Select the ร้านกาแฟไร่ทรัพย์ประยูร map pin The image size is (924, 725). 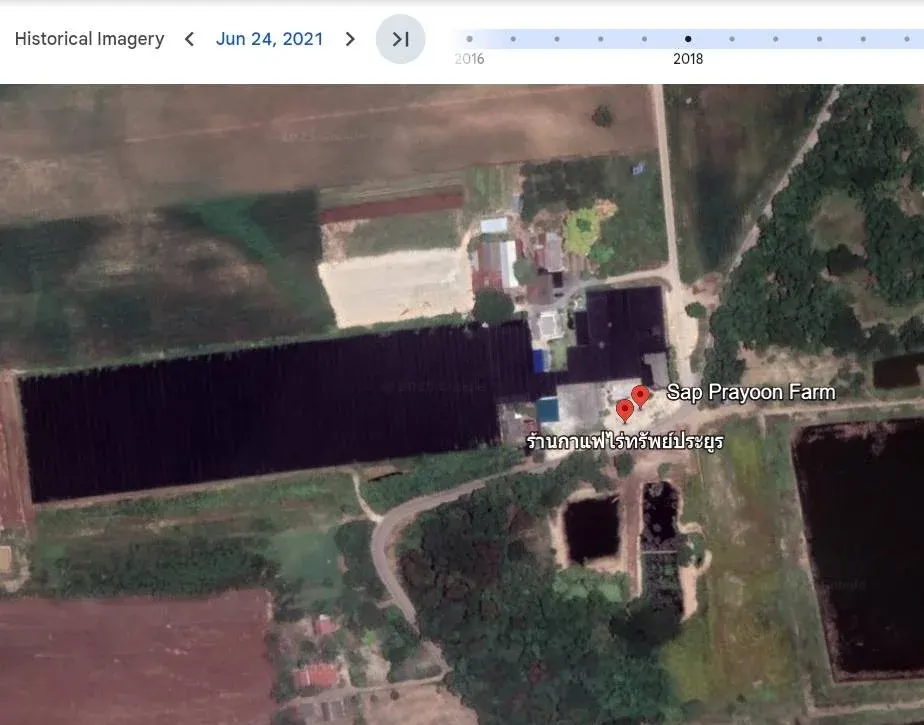[x=625, y=409]
